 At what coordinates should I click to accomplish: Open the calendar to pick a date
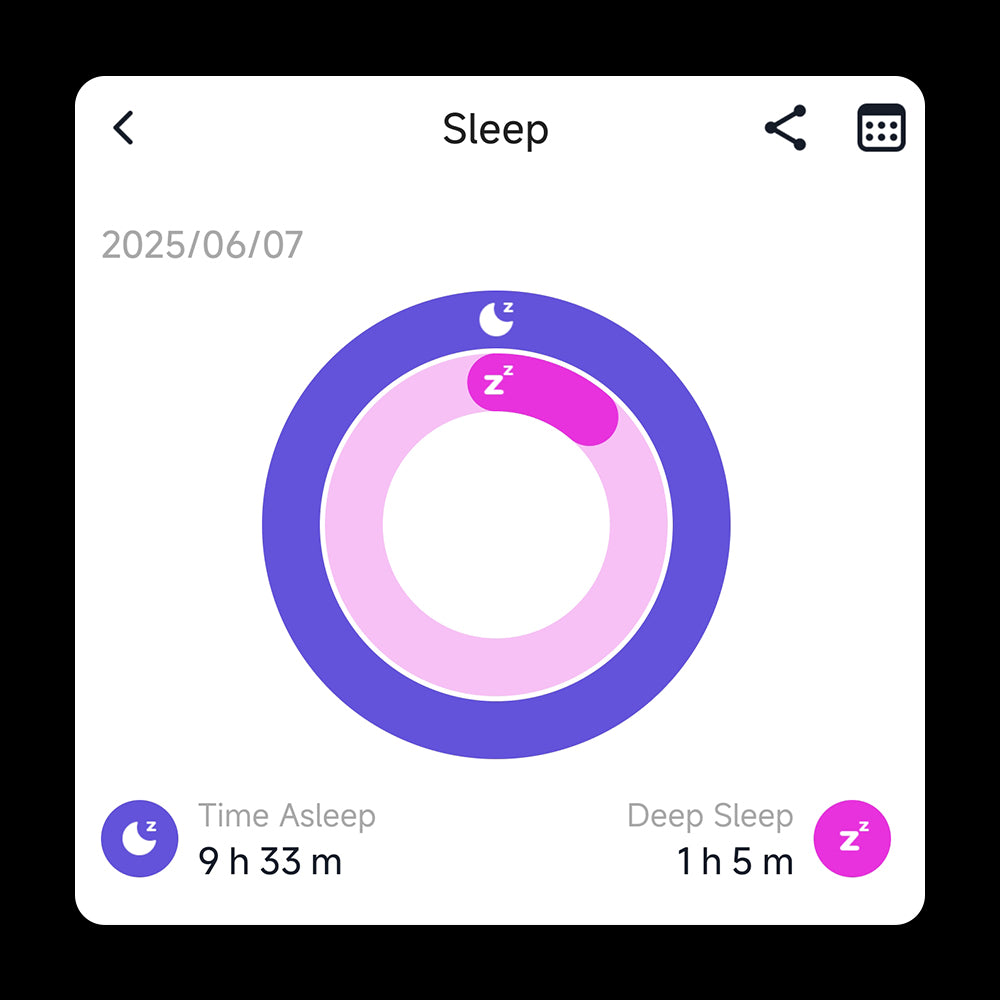point(881,128)
